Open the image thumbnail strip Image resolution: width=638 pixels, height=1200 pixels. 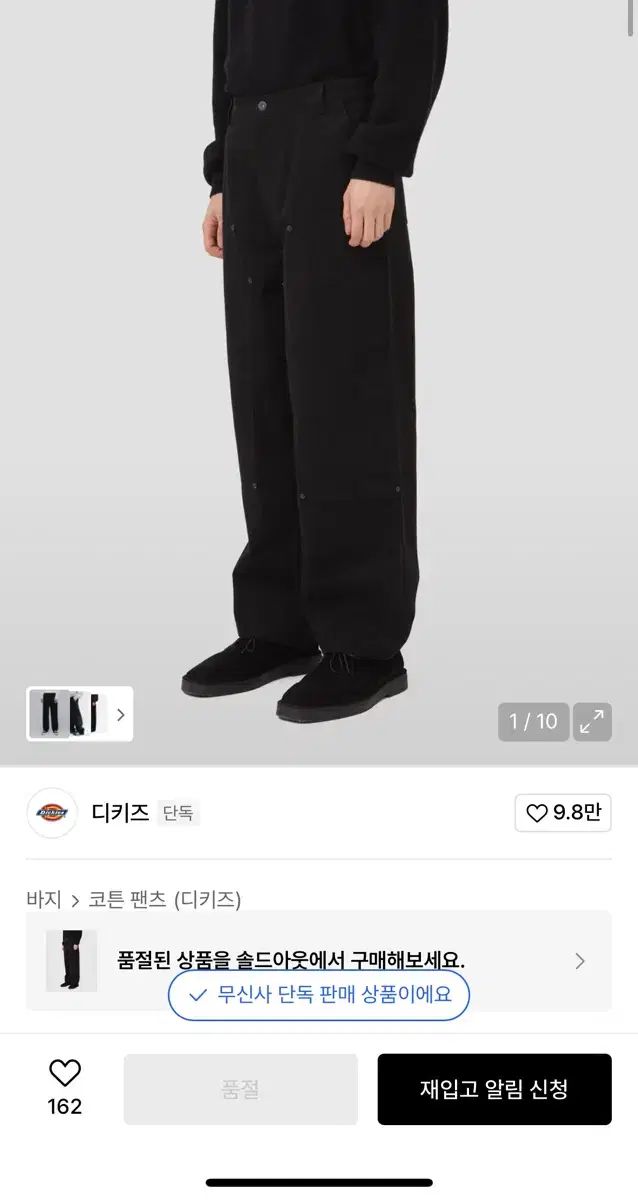click(x=80, y=714)
